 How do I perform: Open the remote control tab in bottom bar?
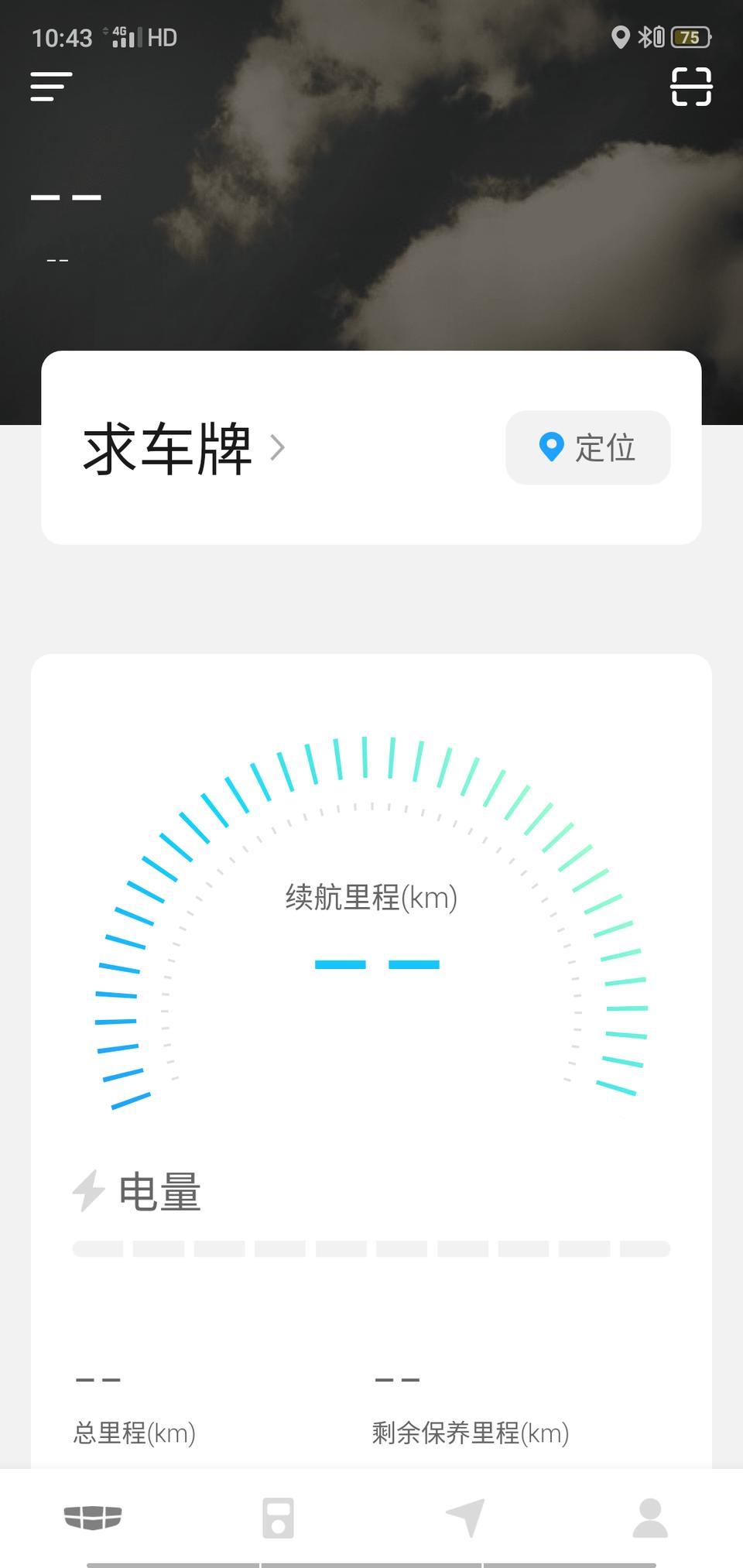(x=279, y=1518)
